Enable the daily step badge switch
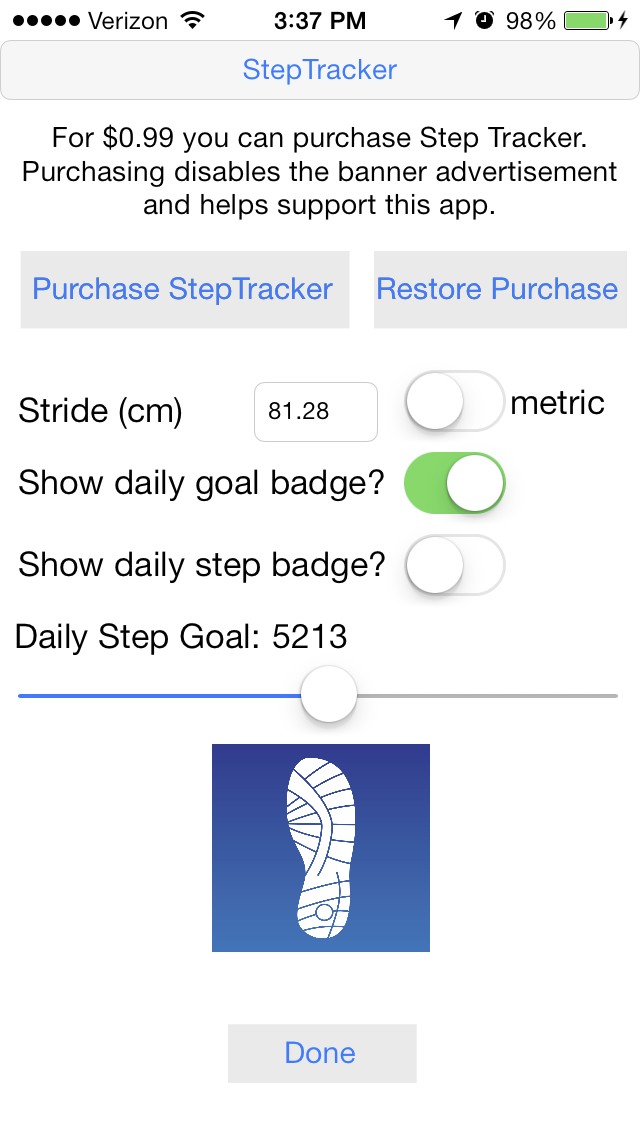This screenshot has height=1136, width=640. point(454,565)
